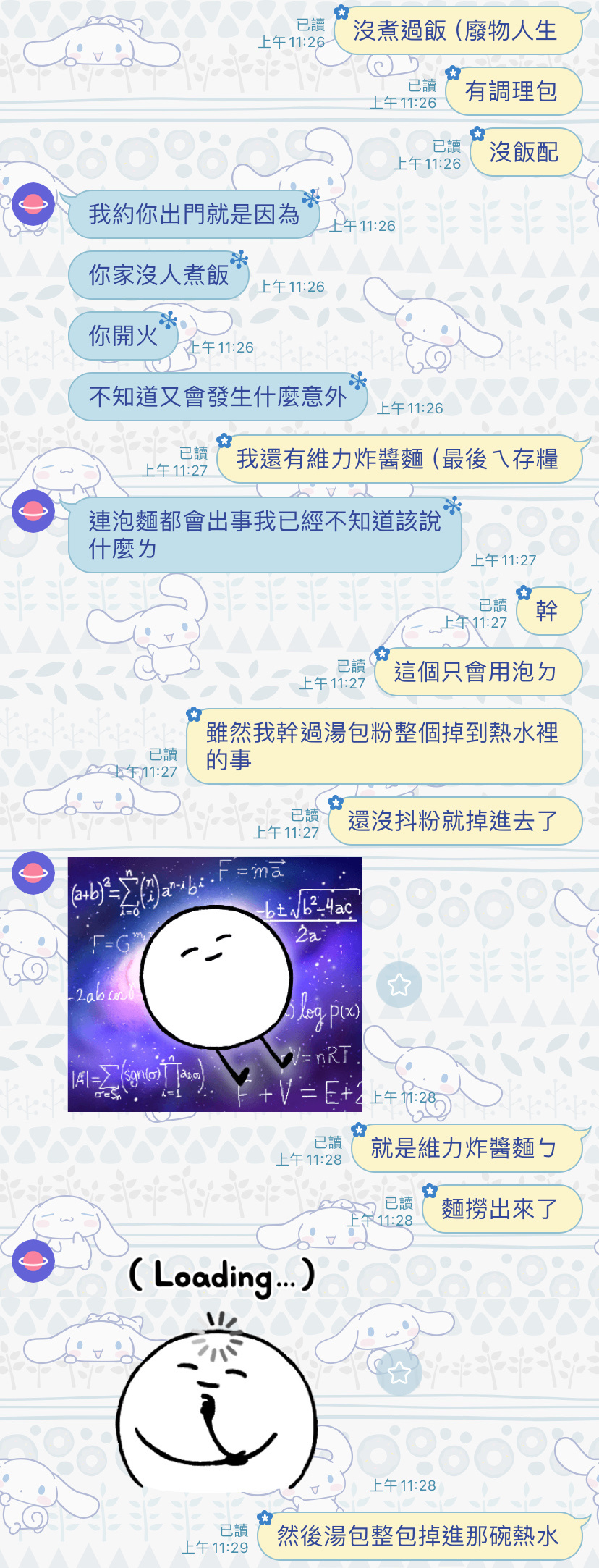
Task: Tap the star icon beside the math sticker
Action: coord(399,985)
